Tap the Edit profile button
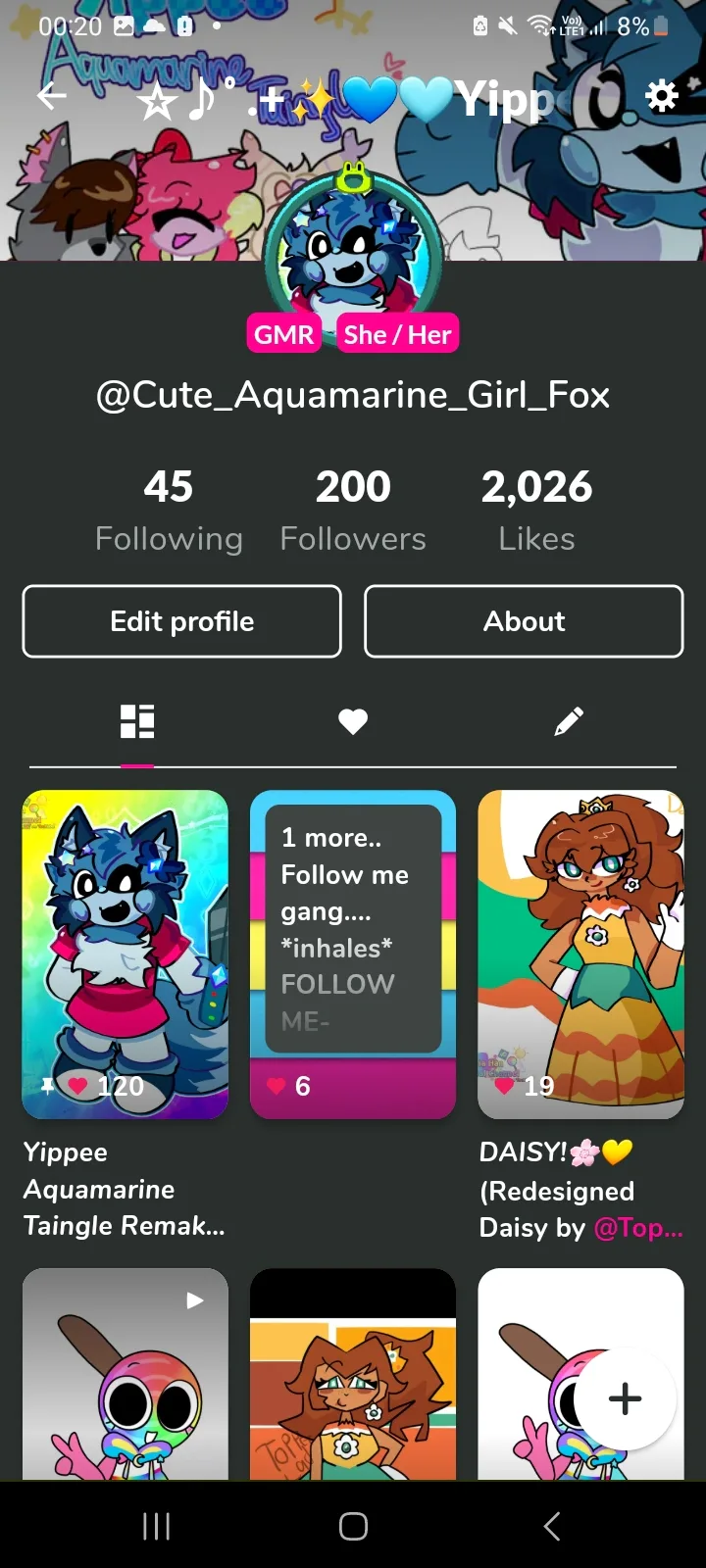 182,621
